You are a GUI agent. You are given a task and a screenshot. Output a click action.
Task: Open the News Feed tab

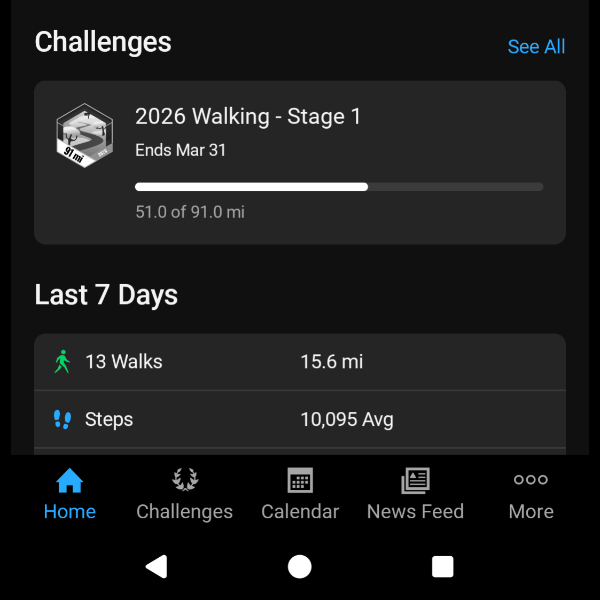coord(415,495)
